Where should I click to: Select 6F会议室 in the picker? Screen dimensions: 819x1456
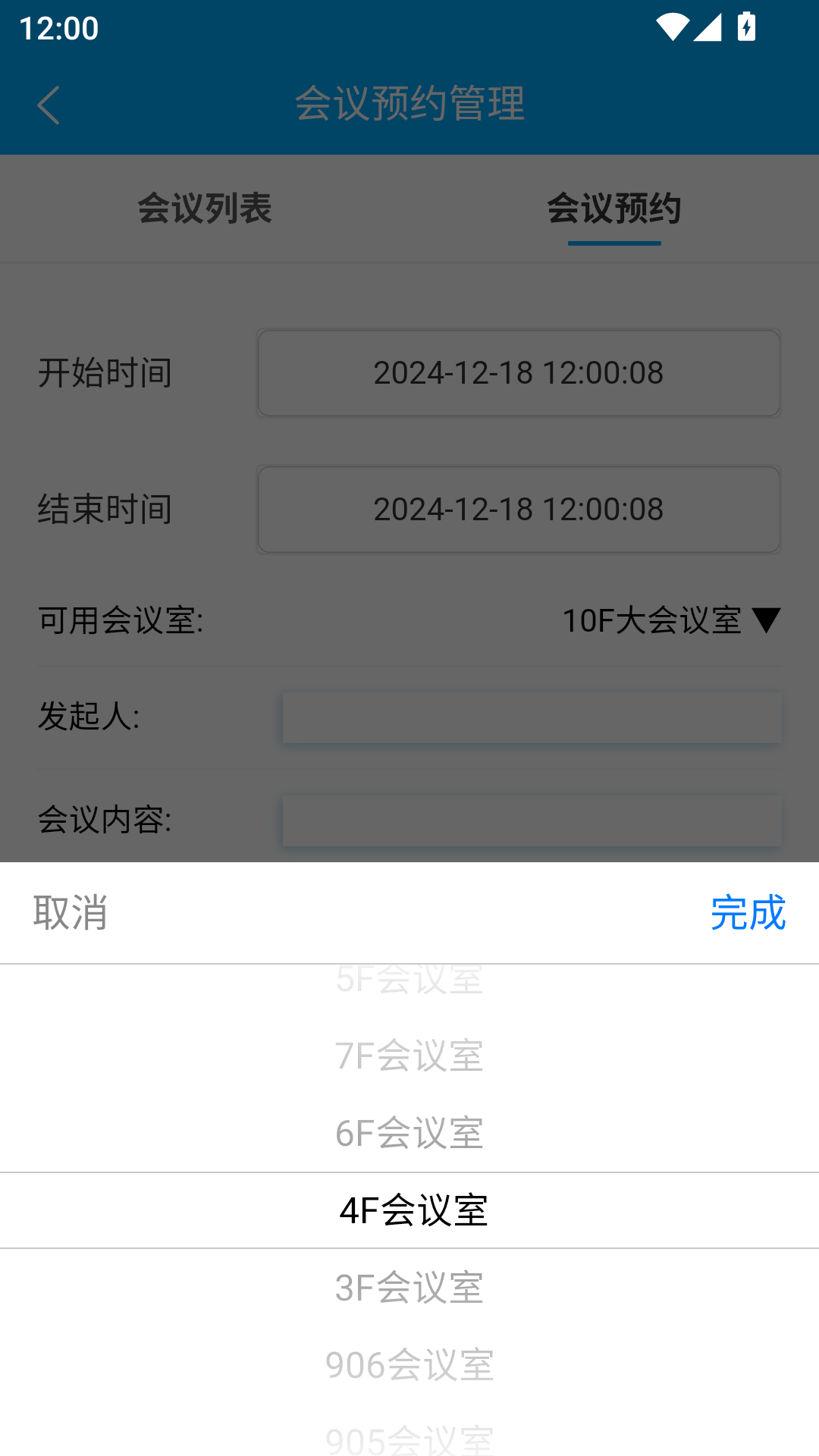pos(409,1133)
